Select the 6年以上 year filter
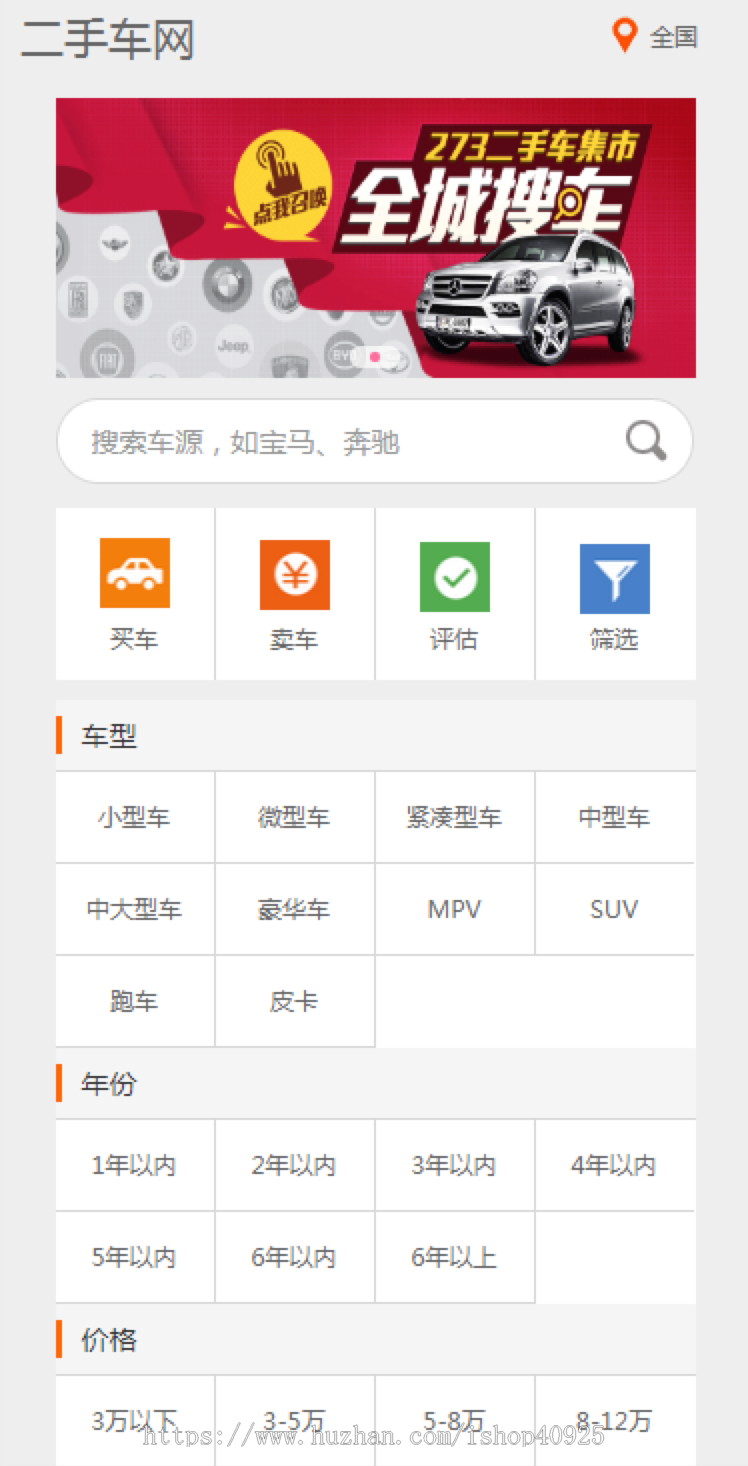 [455, 1257]
